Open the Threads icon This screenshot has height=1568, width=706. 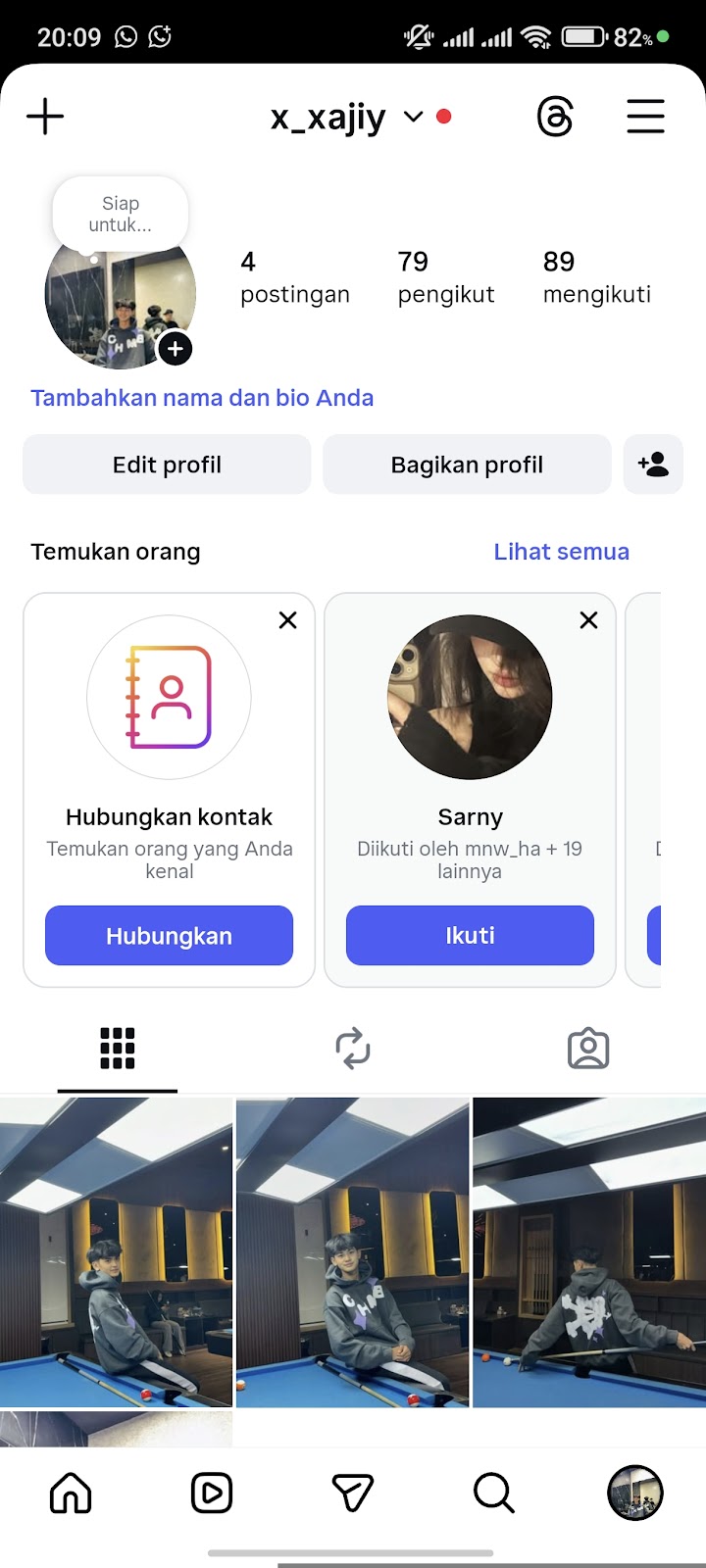click(x=555, y=118)
